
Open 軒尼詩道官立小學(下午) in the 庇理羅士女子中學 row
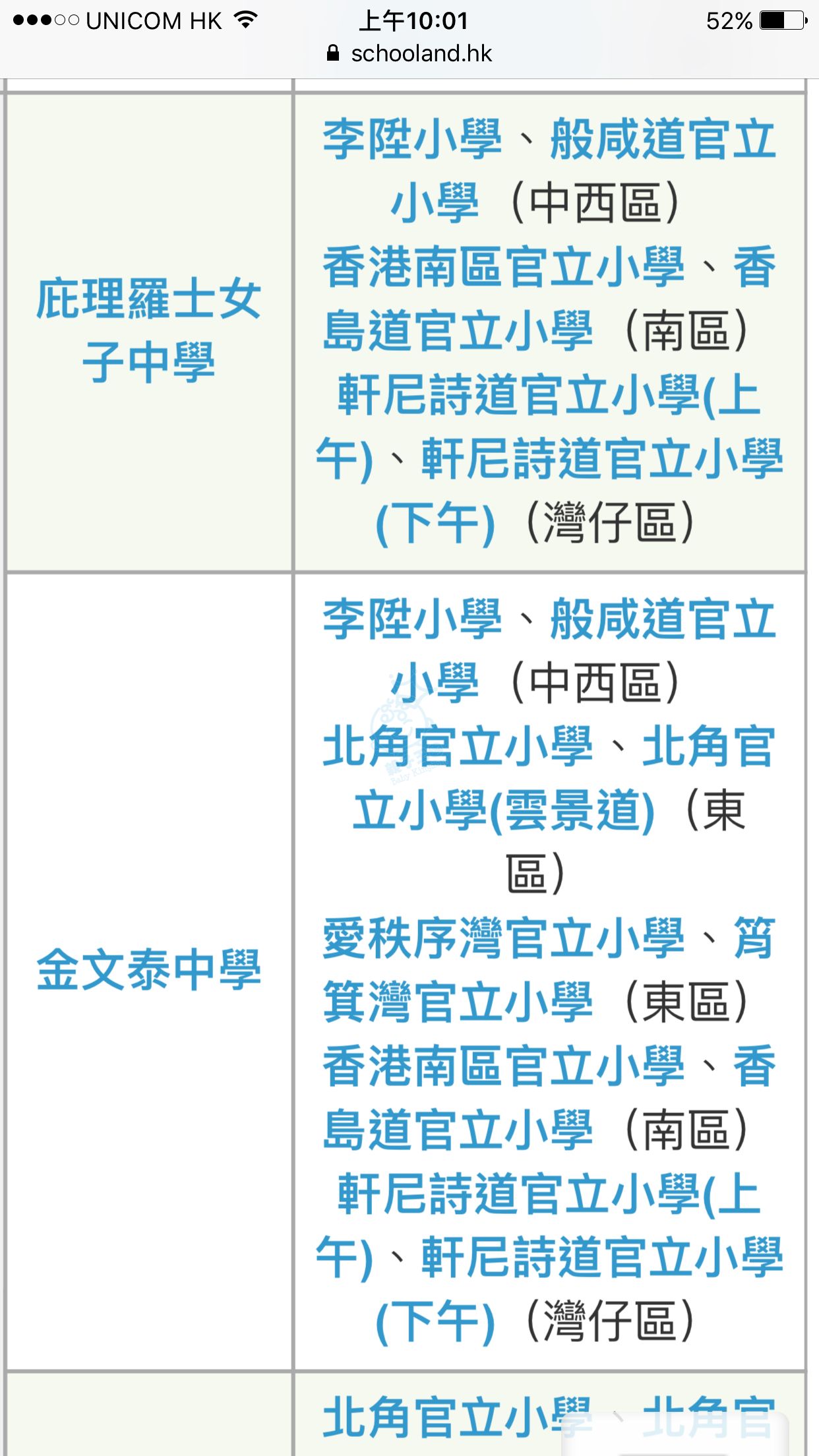click(x=601, y=460)
